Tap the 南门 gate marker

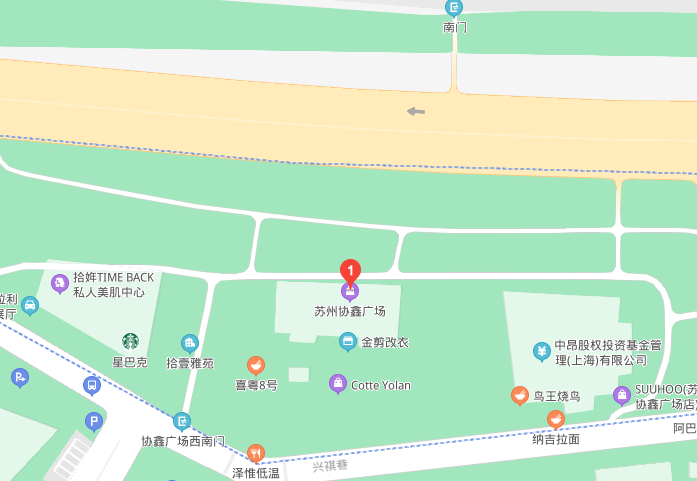coord(454,8)
